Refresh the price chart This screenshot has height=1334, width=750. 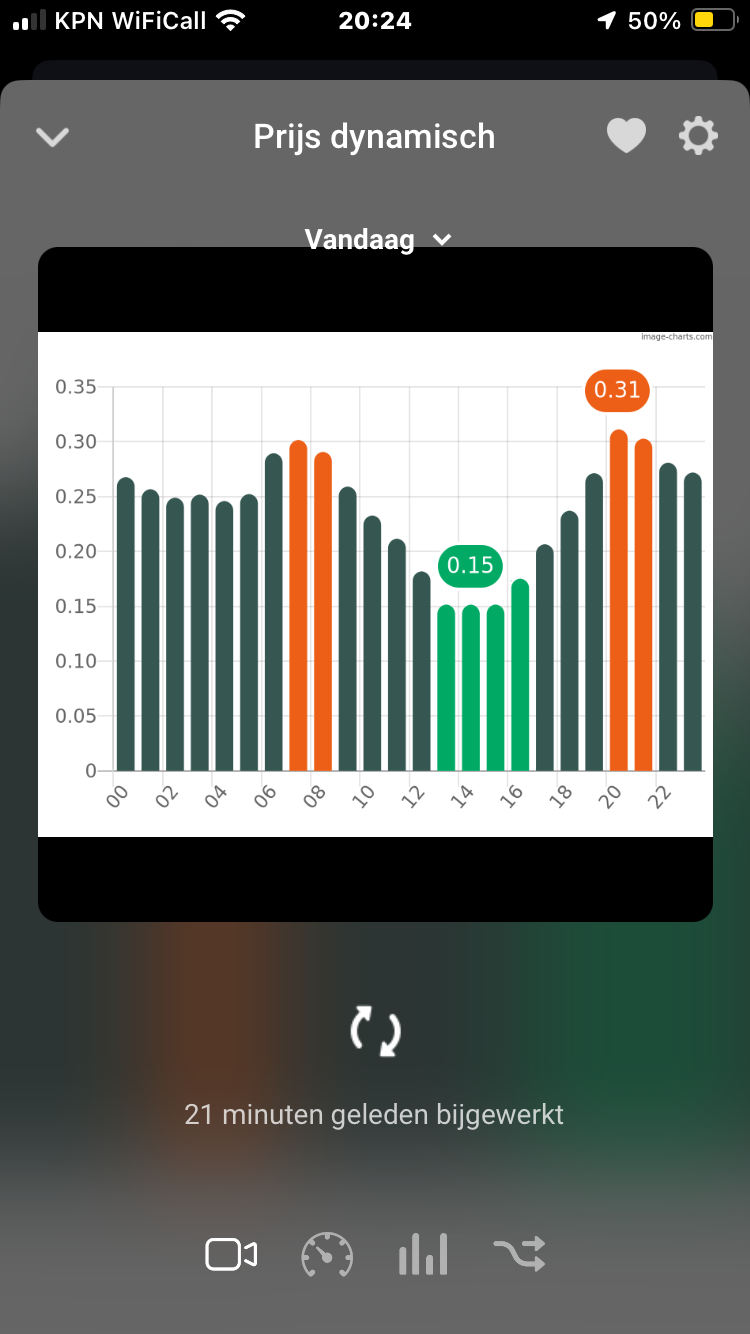coord(375,1031)
